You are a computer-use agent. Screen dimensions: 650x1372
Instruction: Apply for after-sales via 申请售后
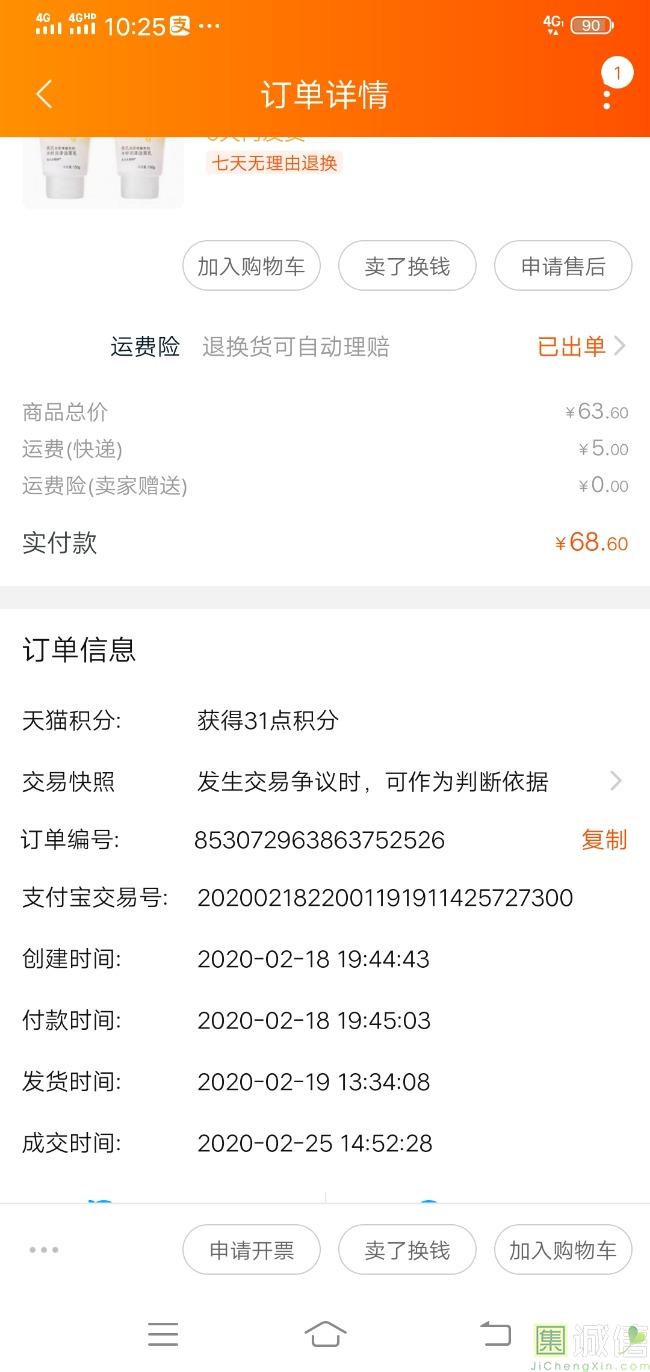[563, 267]
